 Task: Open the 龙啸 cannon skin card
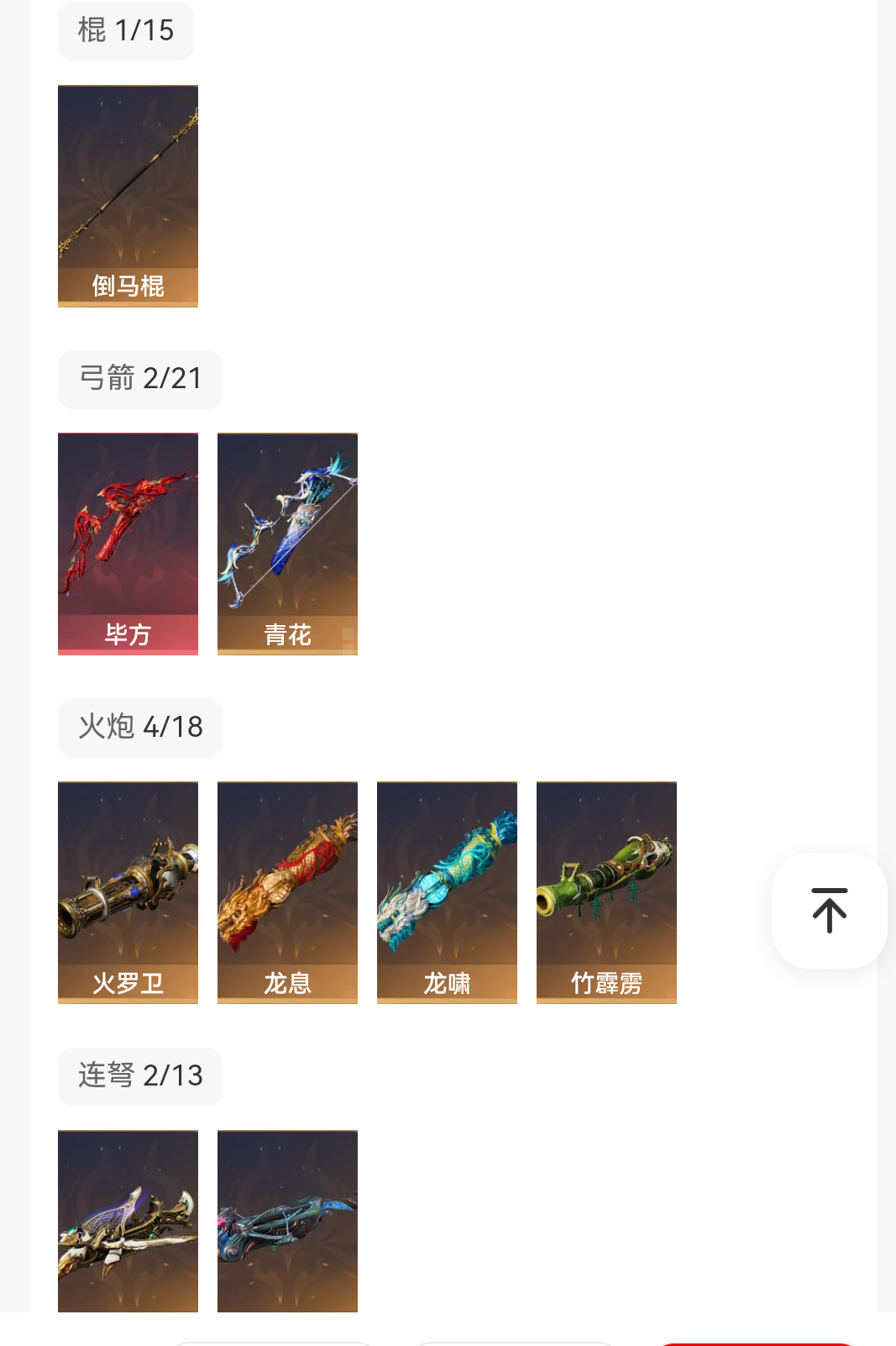[x=447, y=892]
